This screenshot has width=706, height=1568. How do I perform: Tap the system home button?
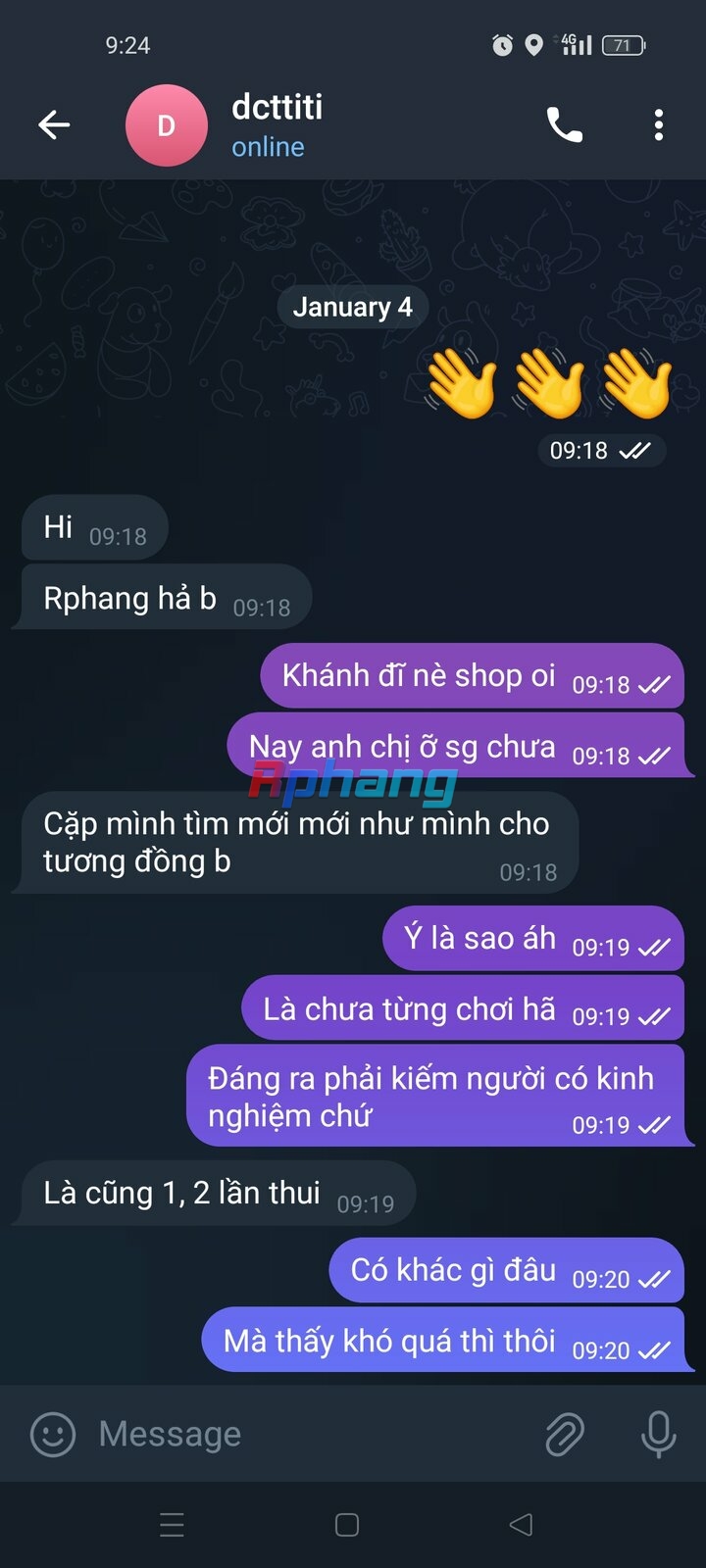coord(347,1525)
